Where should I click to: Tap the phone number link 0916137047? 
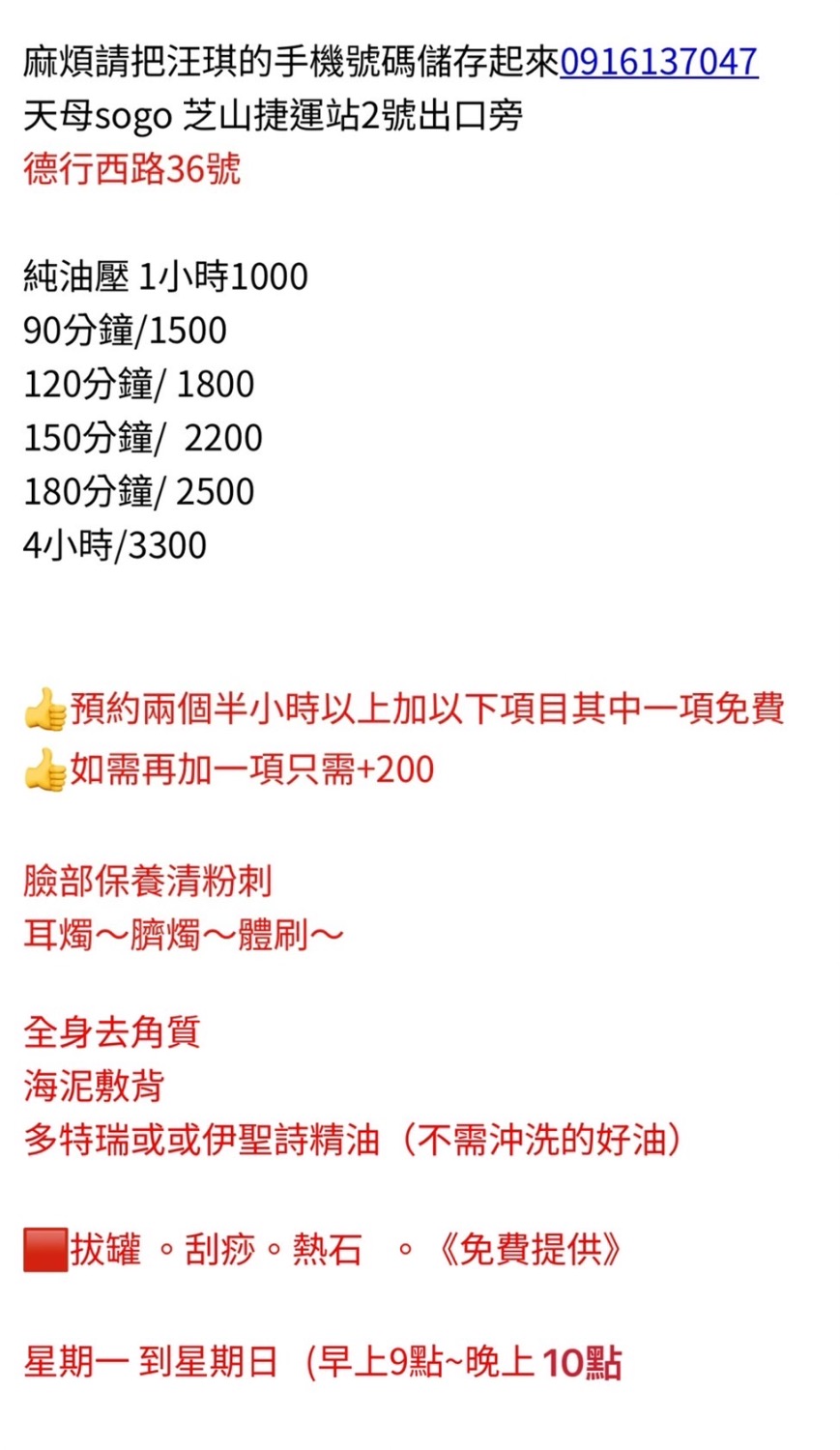click(x=658, y=63)
